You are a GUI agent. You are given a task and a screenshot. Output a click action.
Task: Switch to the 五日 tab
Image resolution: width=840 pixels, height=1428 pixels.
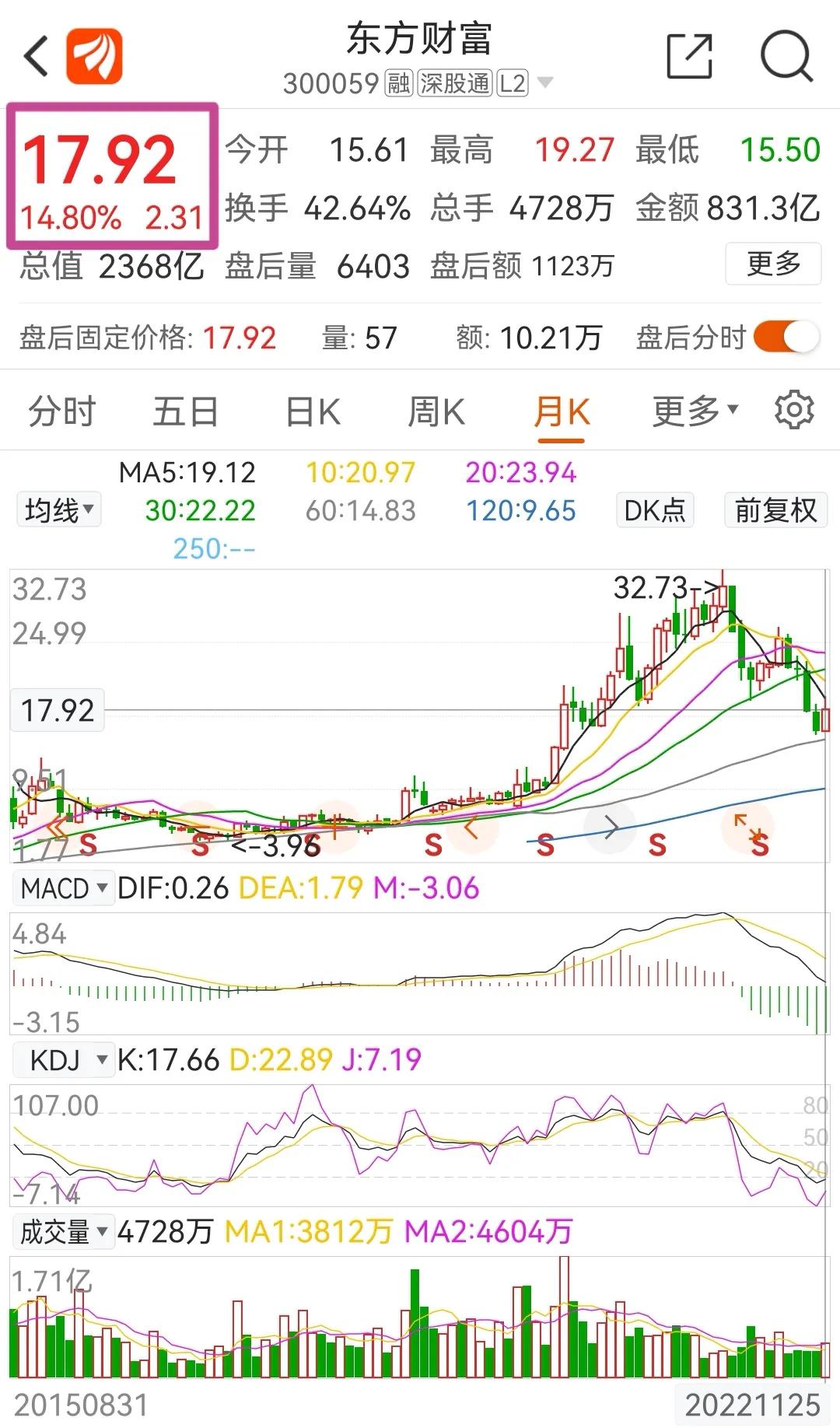(185, 411)
